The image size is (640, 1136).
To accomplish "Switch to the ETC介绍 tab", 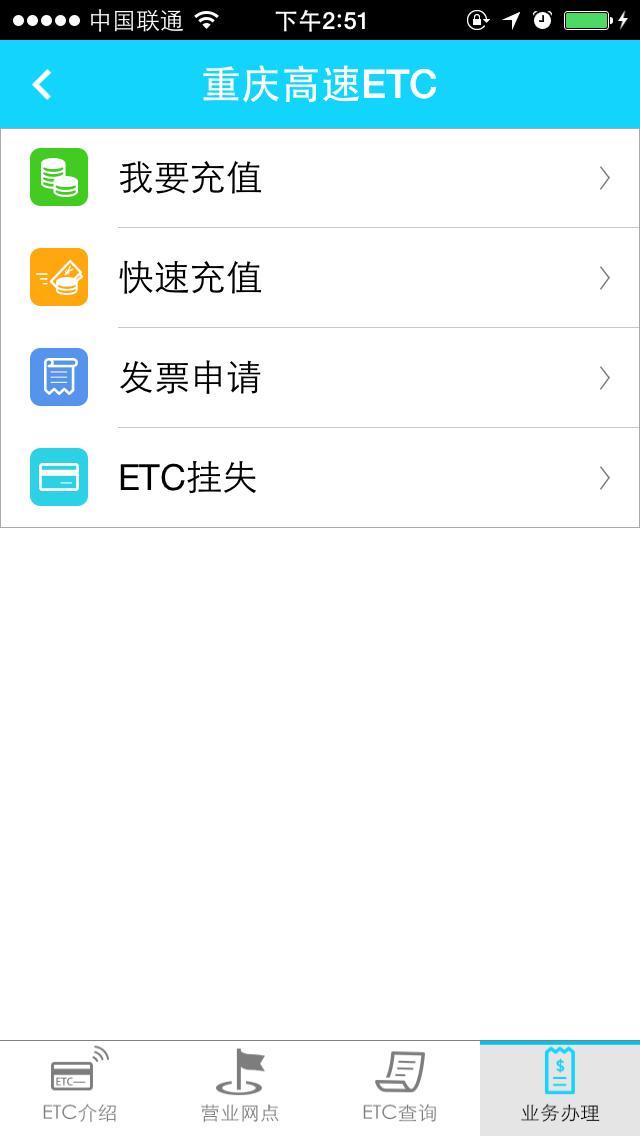I will pos(80,1088).
